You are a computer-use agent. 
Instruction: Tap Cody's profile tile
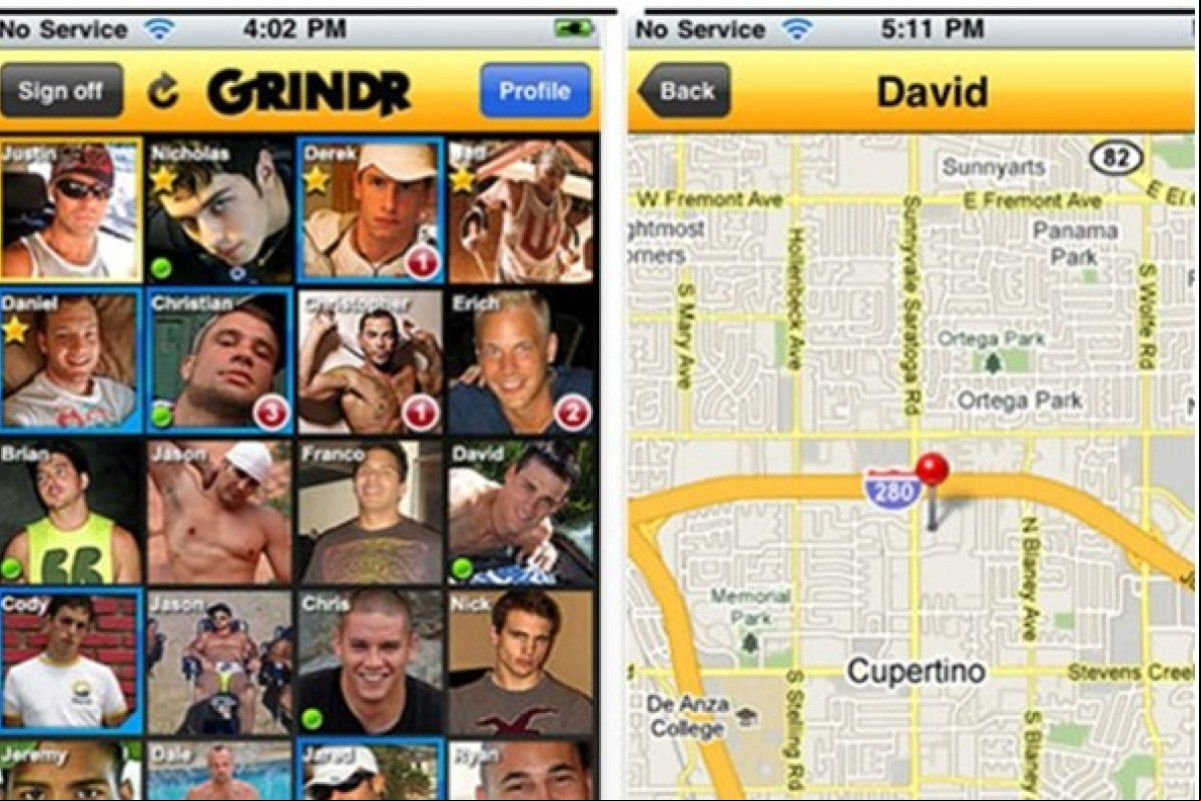pos(71,660)
